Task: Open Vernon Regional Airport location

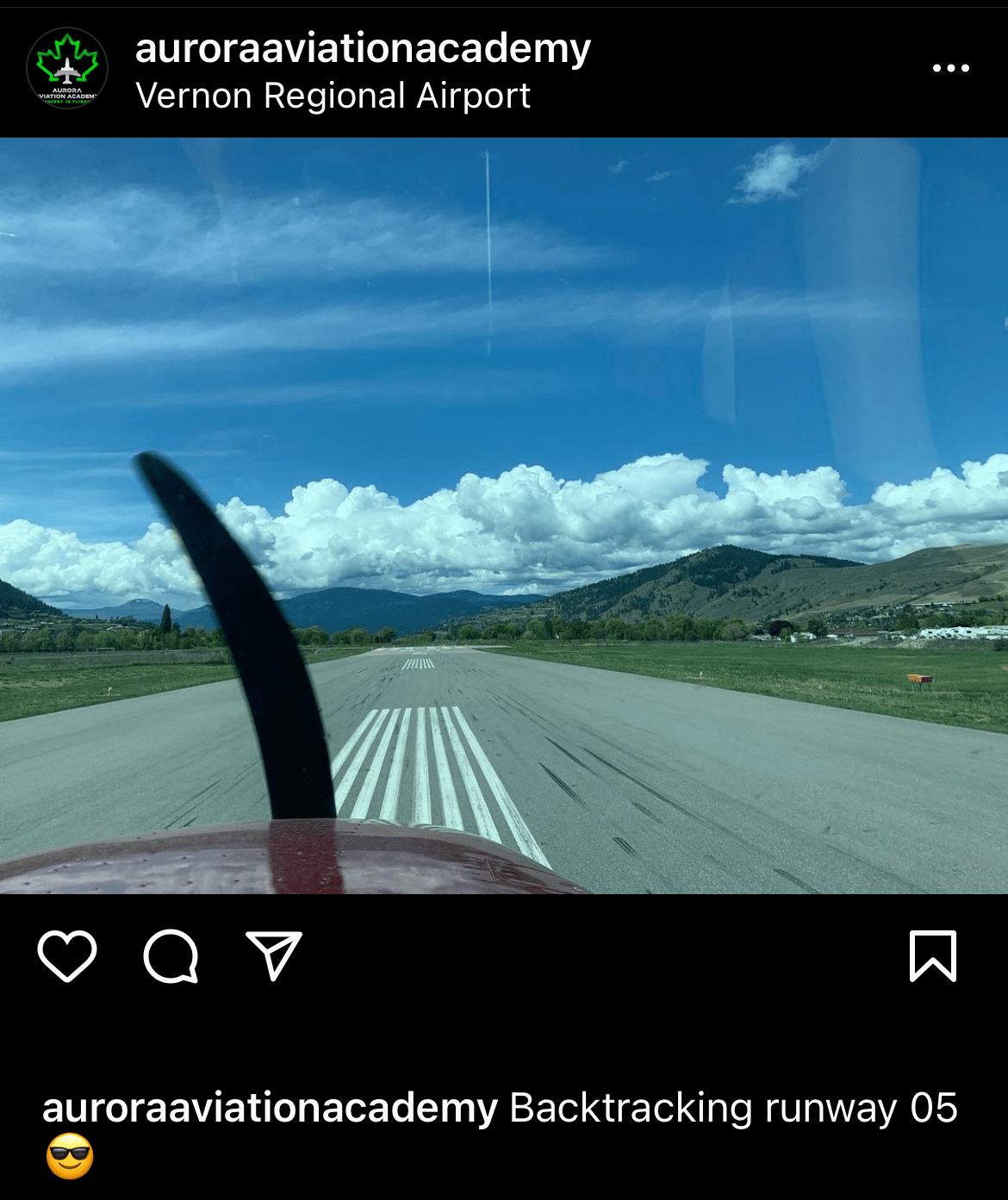Action: pos(333,96)
